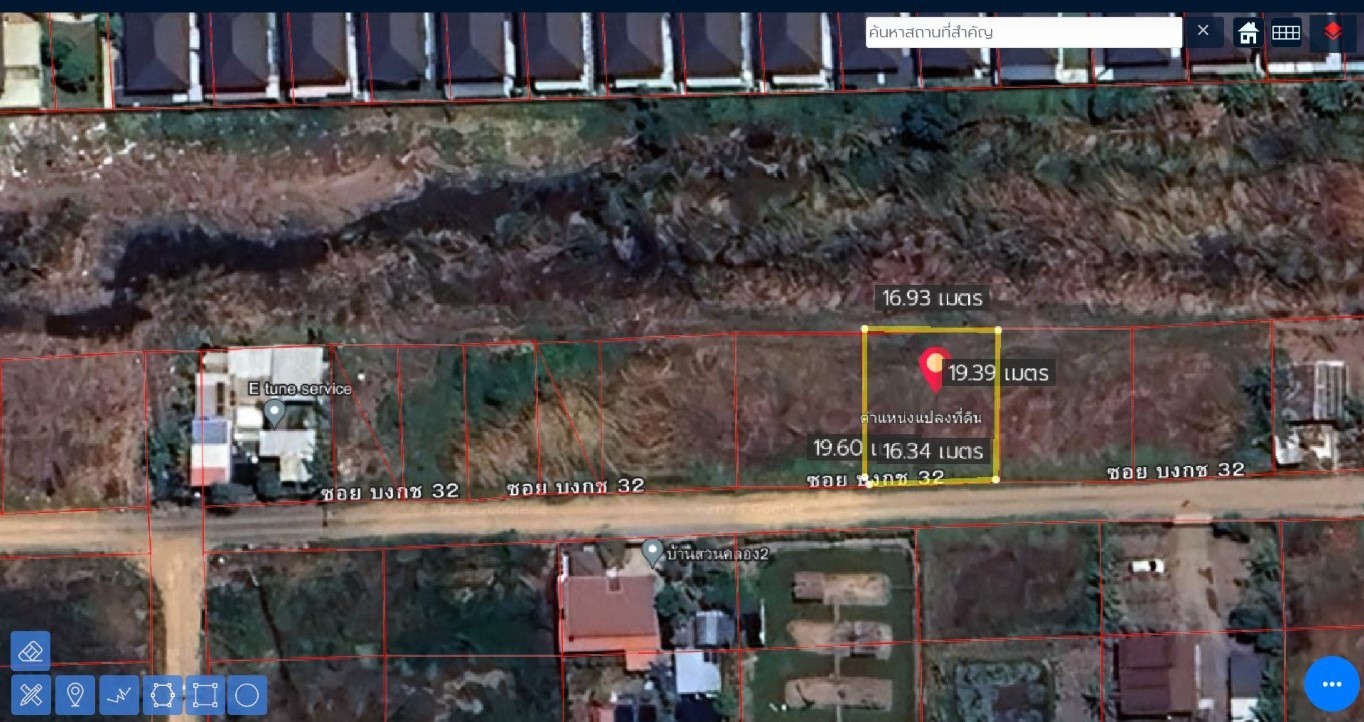
Task: Choose the polygon drawing tool
Action: pyautogui.click(x=163, y=694)
